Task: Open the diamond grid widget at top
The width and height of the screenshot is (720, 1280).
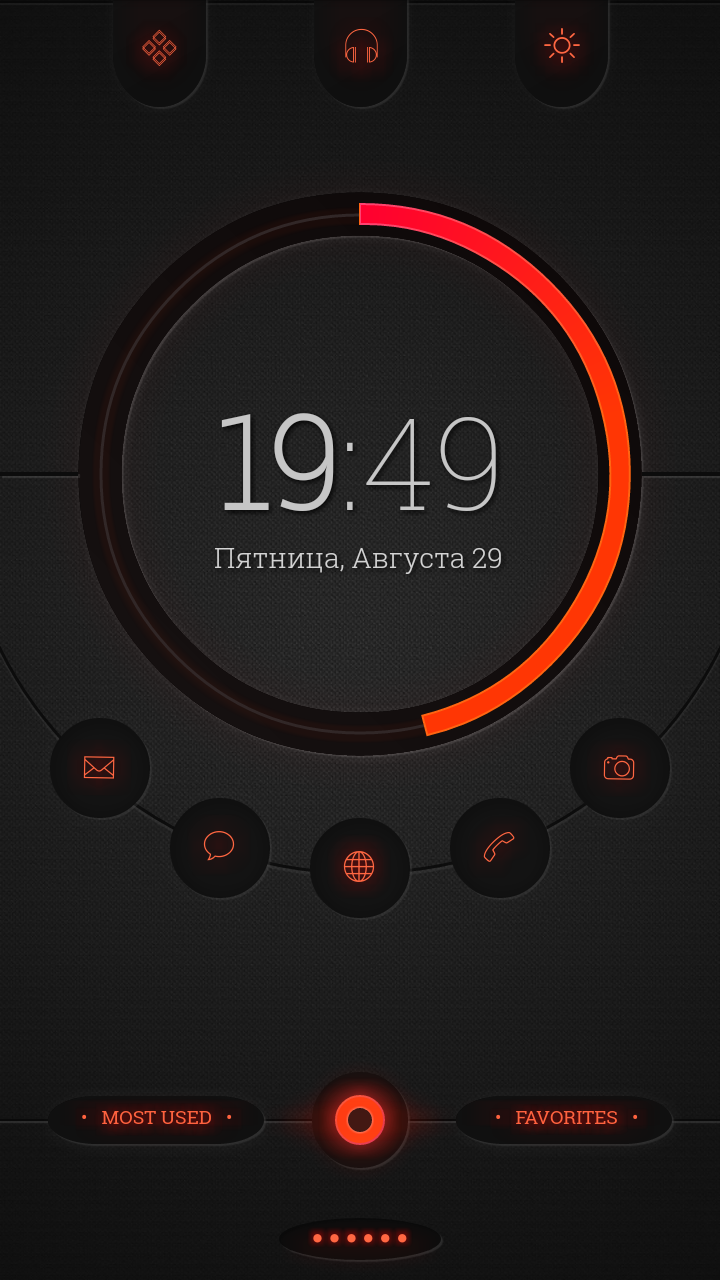Action: [159, 48]
